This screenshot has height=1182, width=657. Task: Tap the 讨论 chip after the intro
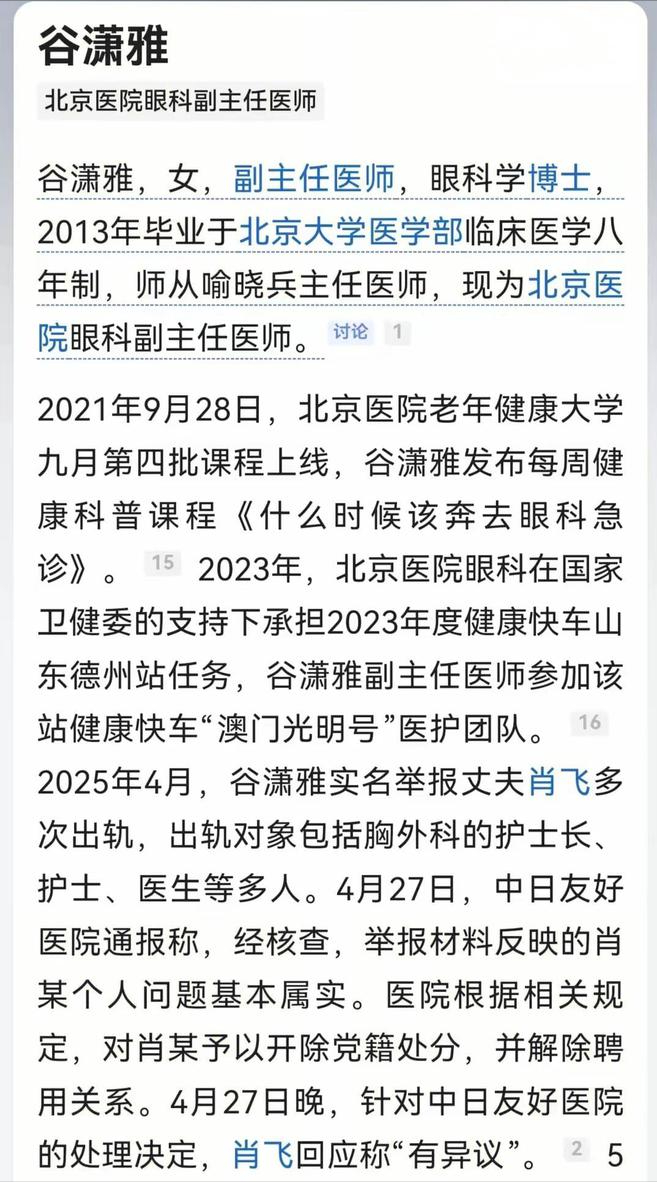350,332
